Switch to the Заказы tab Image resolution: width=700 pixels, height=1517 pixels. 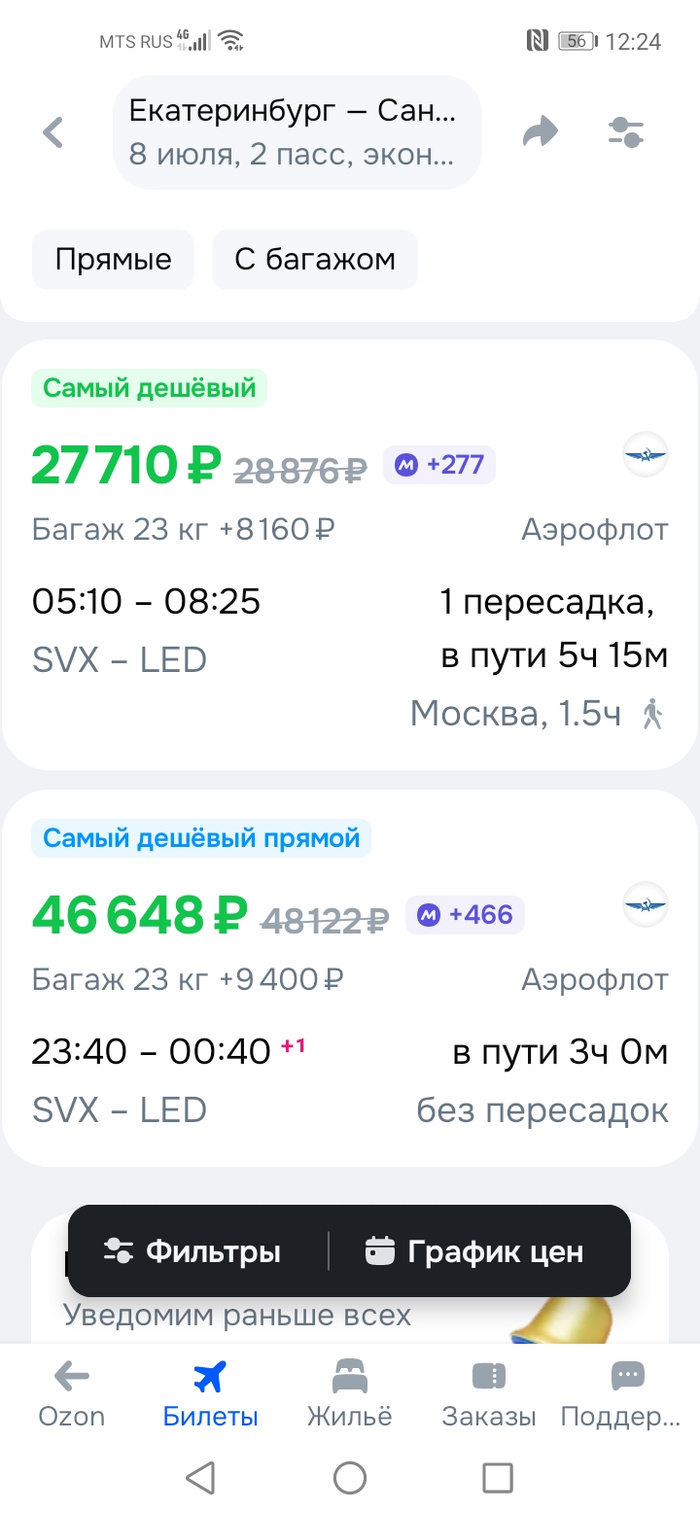(x=489, y=1393)
